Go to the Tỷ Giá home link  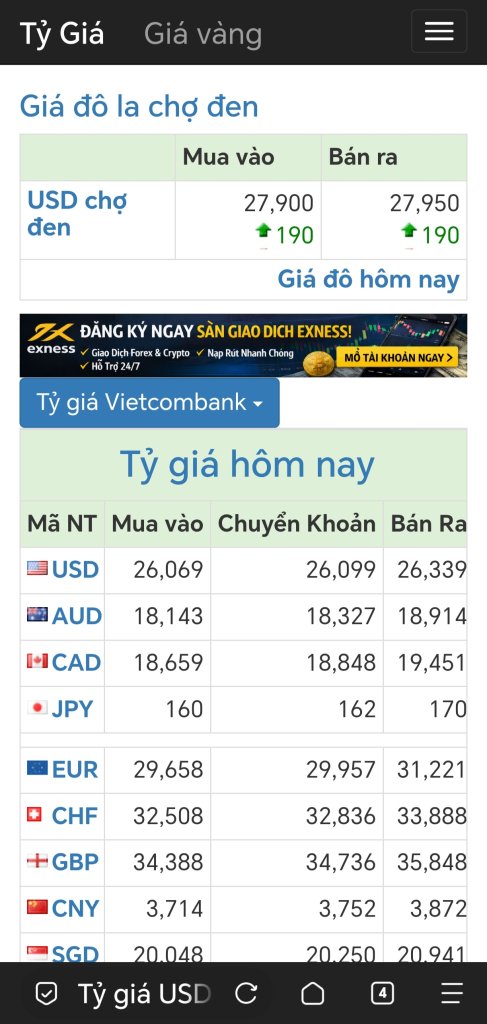click(x=62, y=33)
